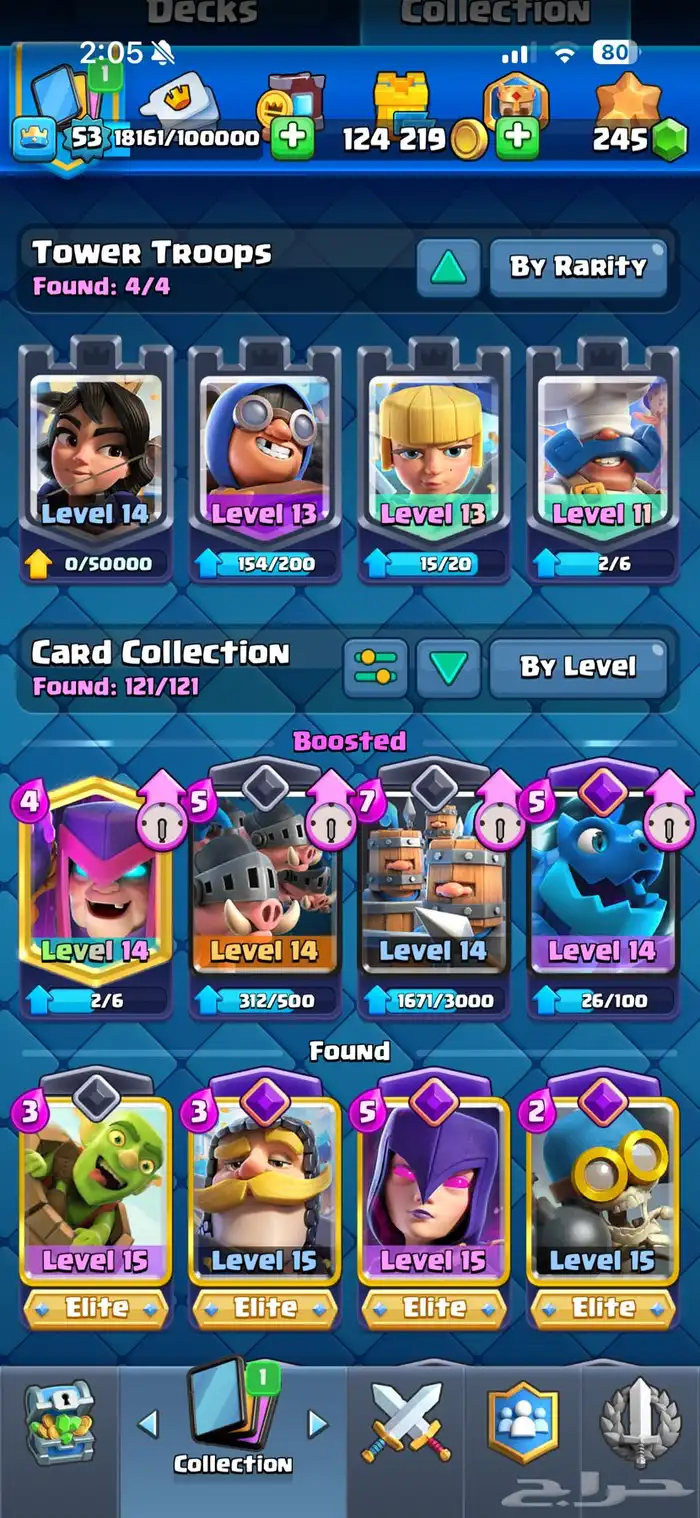Change card sorting with By Level button
Screen dimensions: 700x1518
[578, 667]
